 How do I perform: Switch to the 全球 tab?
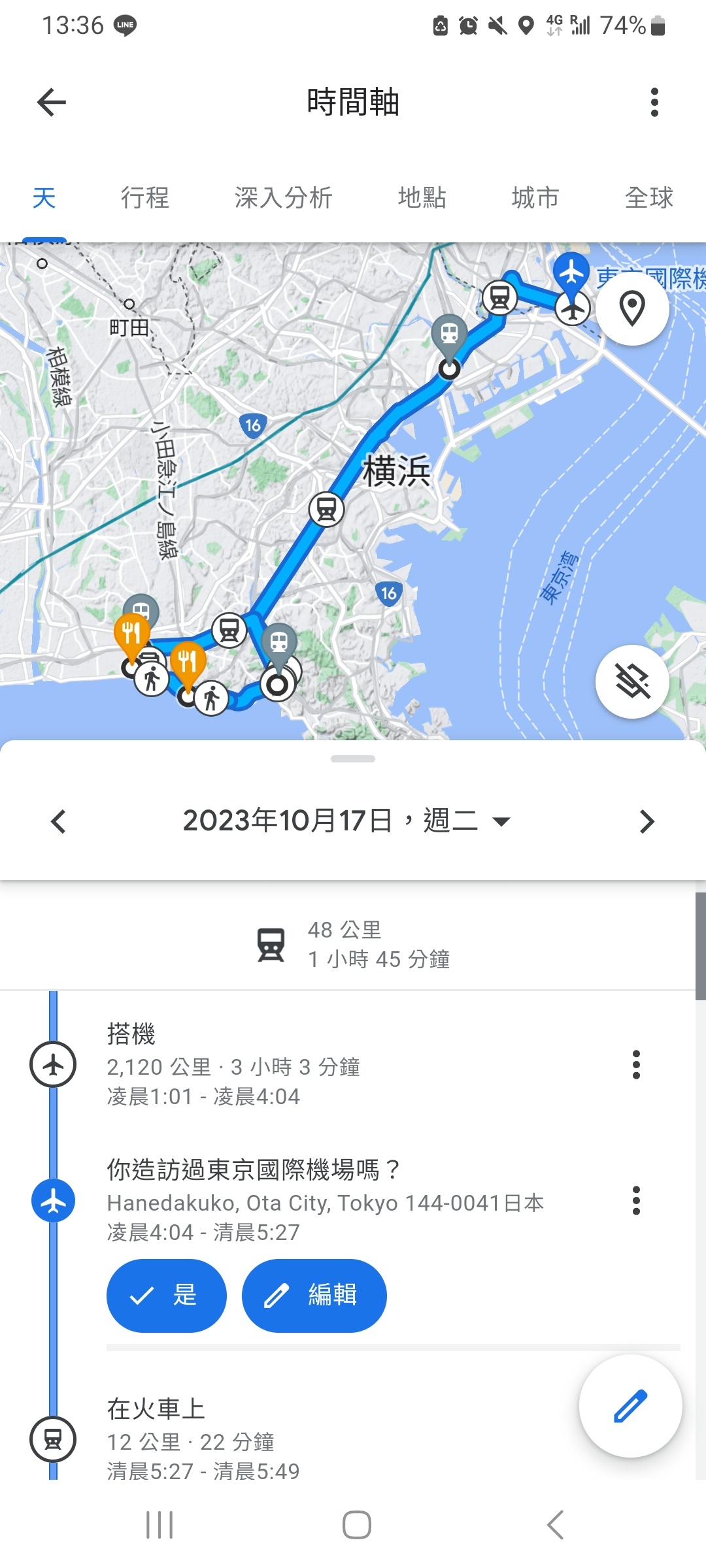pos(648,198)
